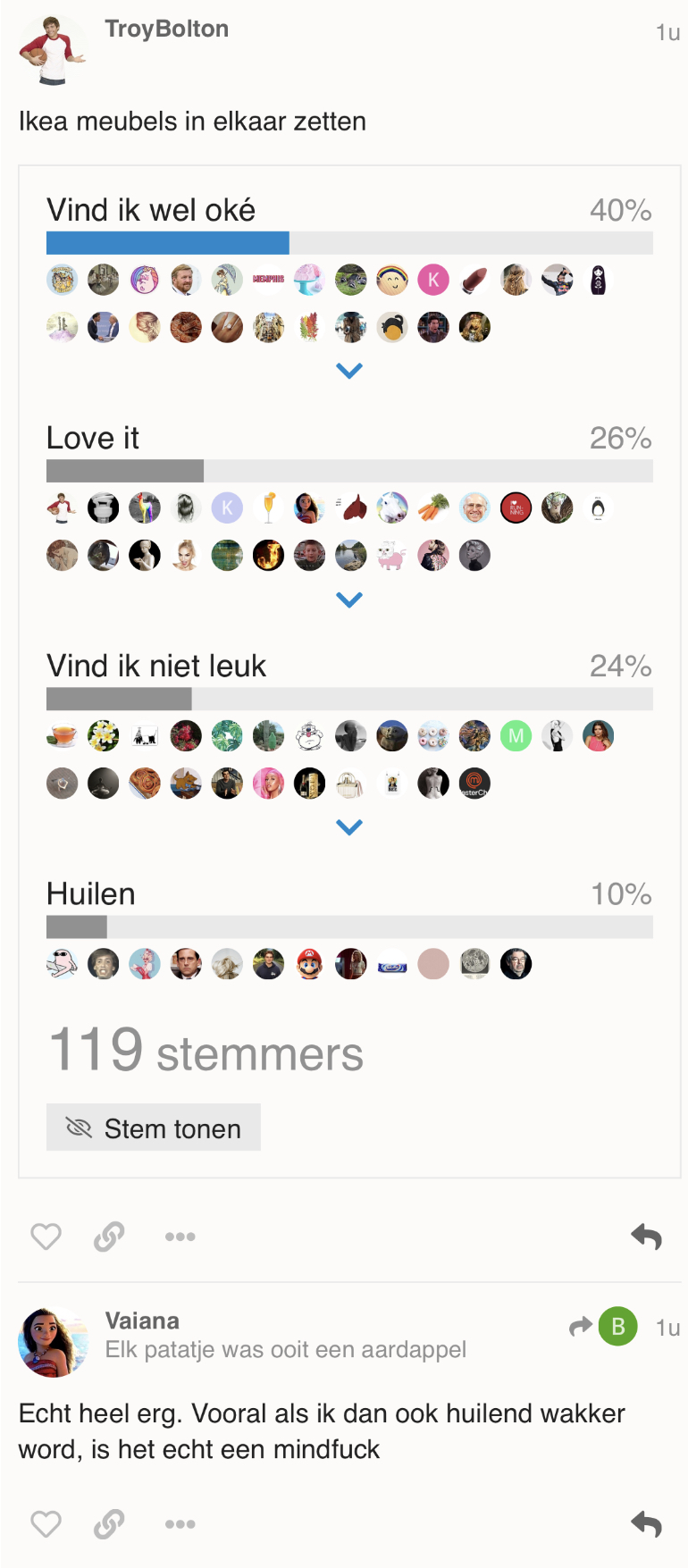This screenshot has width=688, height=1568.
Task: Reply to Vaiana's post
Action: coord(646,1524)
